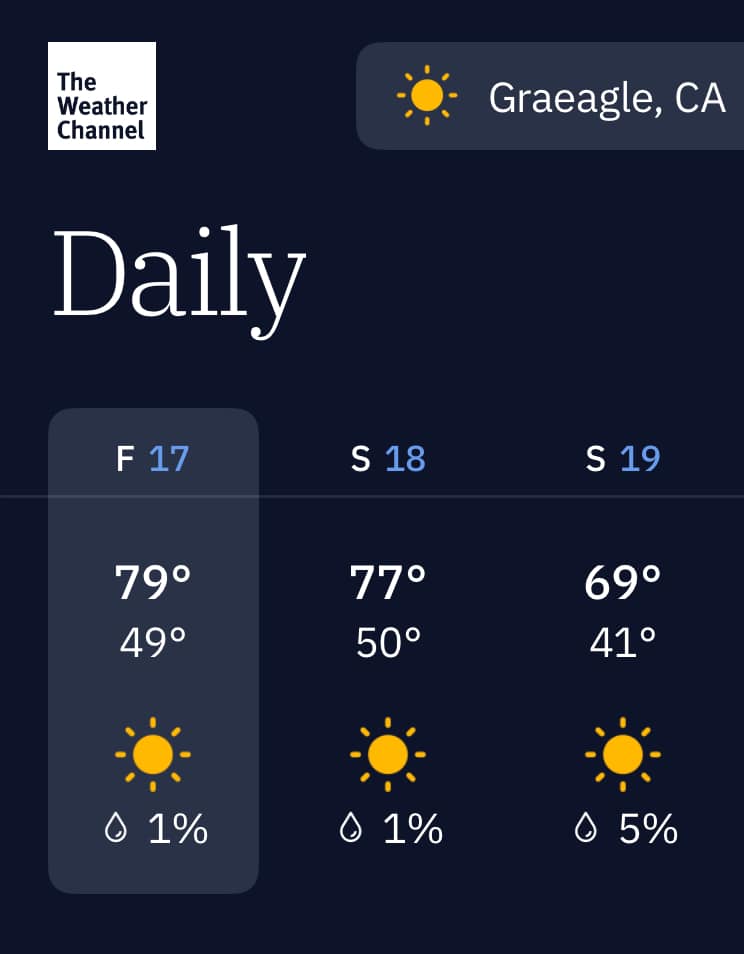Select the Saturday 18 forecast
This screenshot has width=744, height=954.
pyautogui.click(x=388, y=650)
